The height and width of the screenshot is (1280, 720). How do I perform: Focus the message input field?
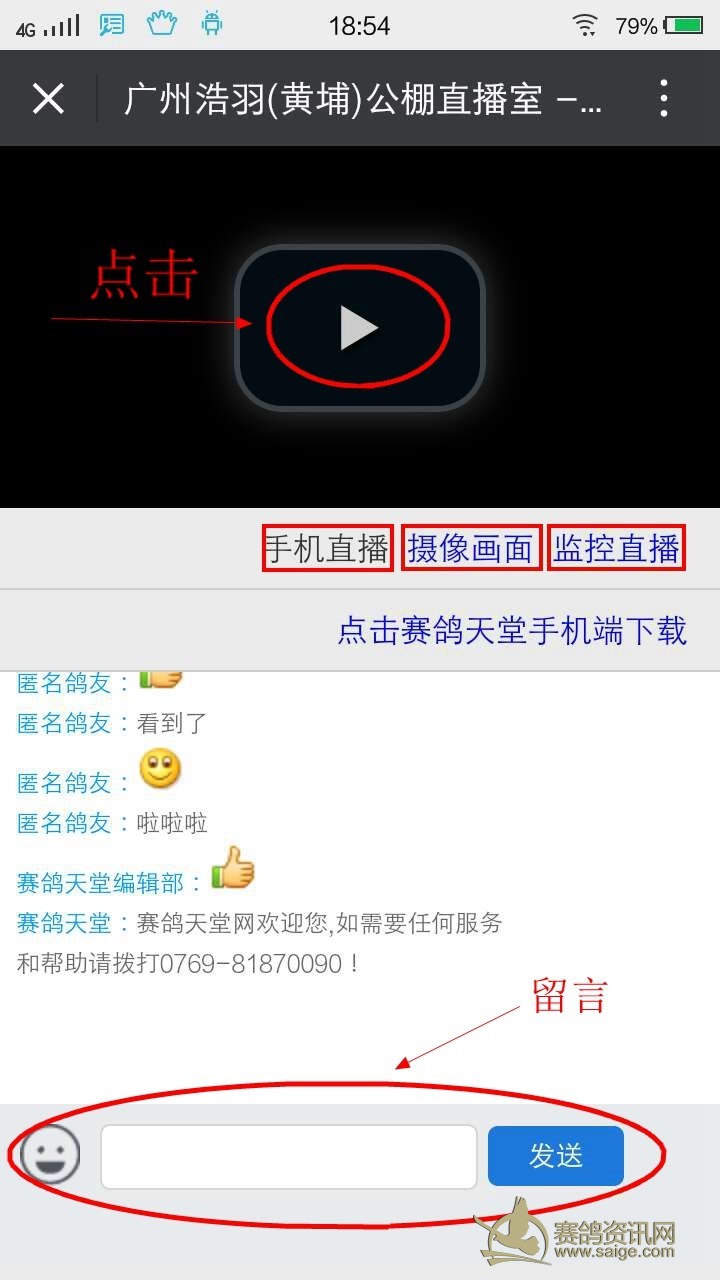(288, 1156)
